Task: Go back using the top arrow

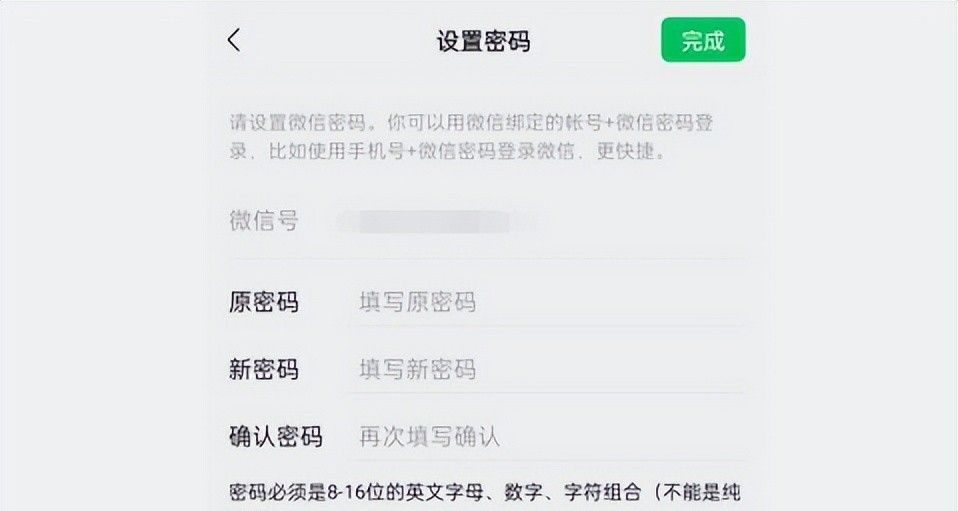Action: (234, 40)
